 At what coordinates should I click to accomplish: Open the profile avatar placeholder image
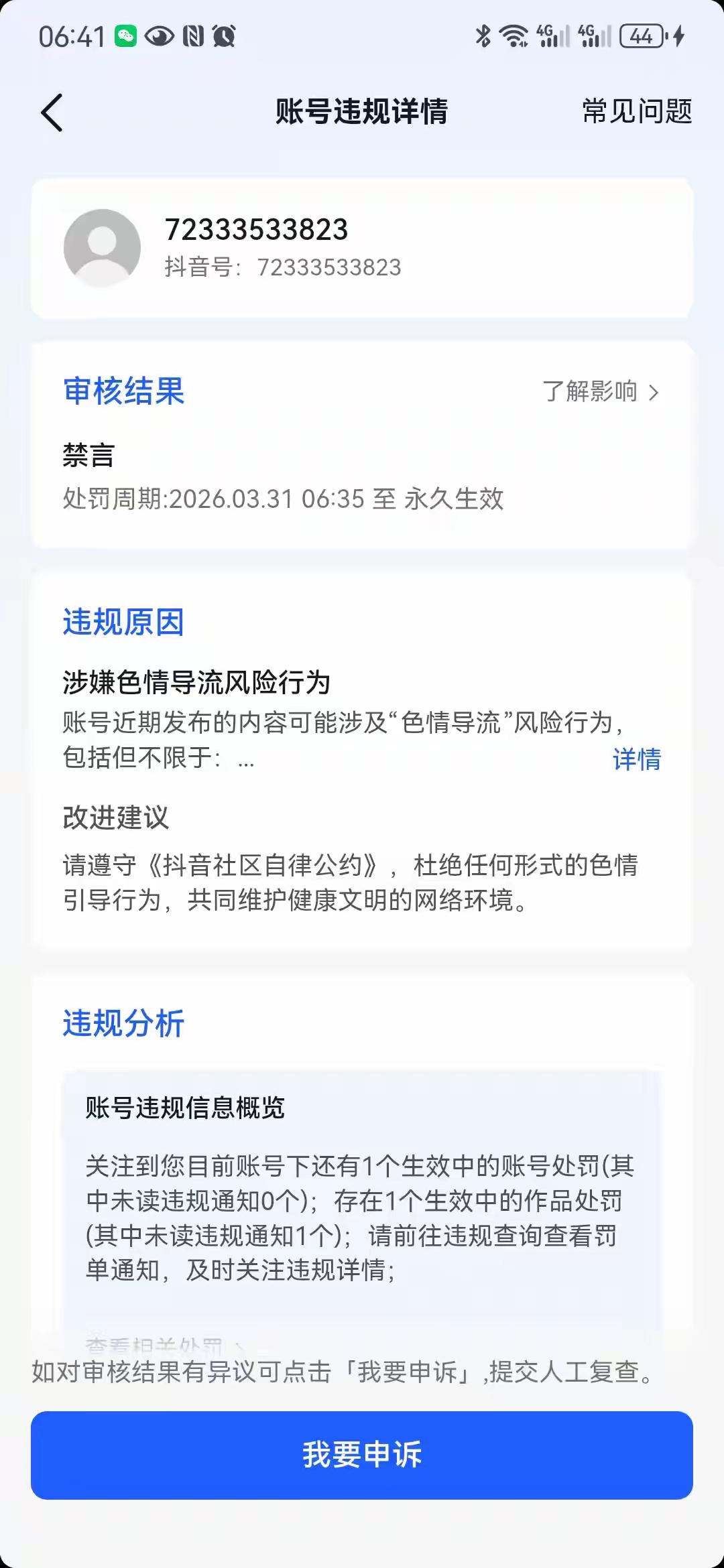(x=103, y=247)
